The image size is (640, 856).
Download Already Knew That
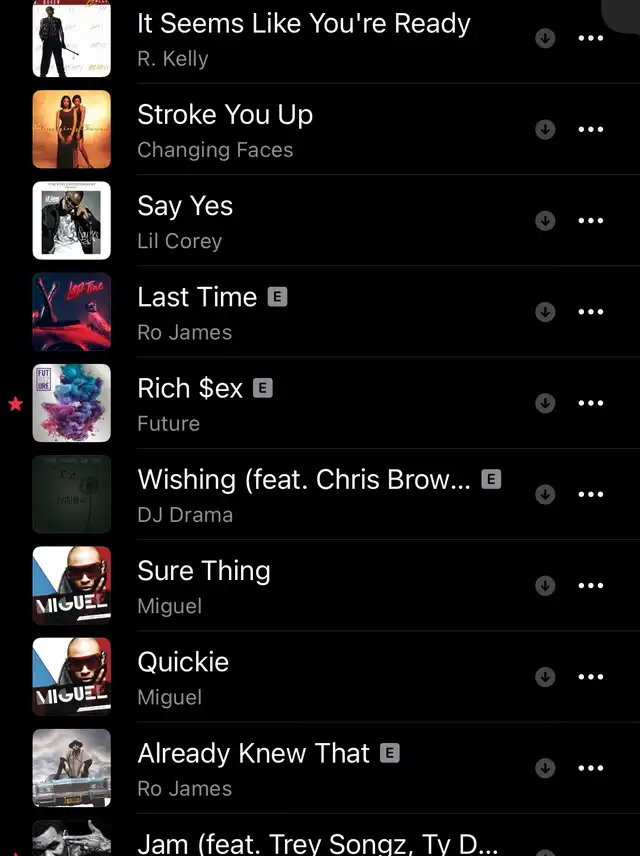pos(545,768)
